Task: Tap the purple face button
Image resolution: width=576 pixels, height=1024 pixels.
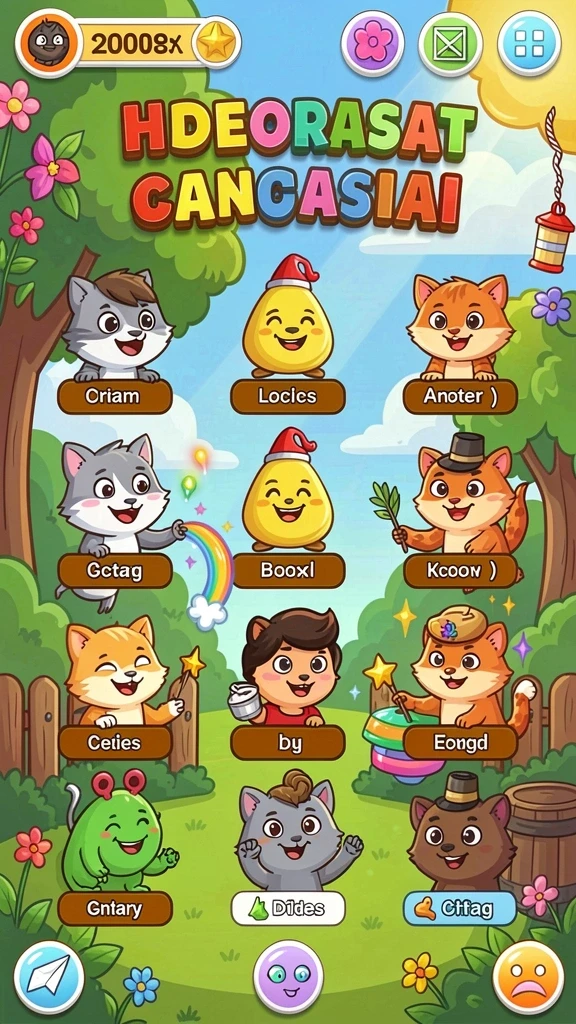Action: [x=288, y=977]
